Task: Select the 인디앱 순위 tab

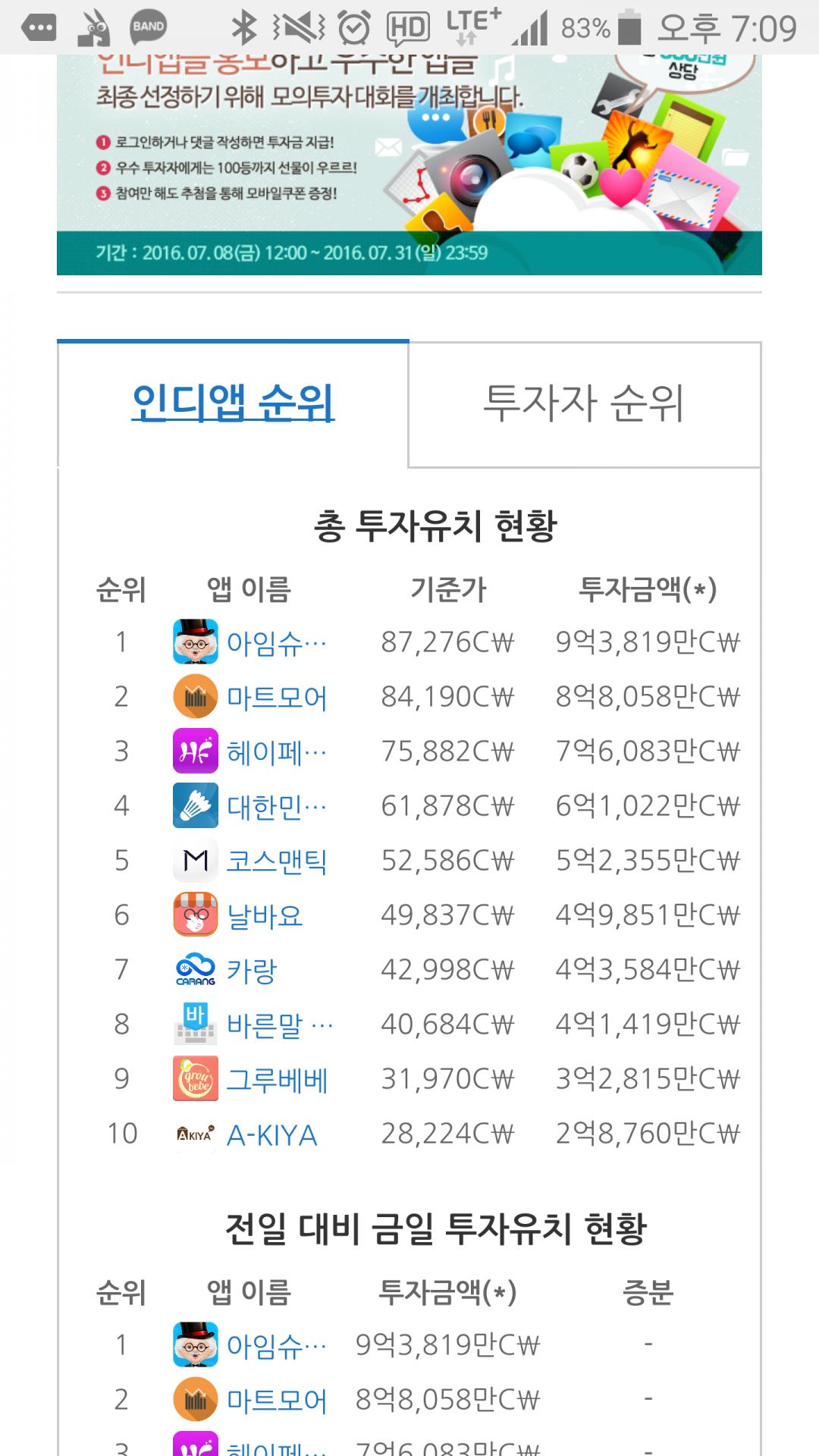Action: click(x=233, y=403)
